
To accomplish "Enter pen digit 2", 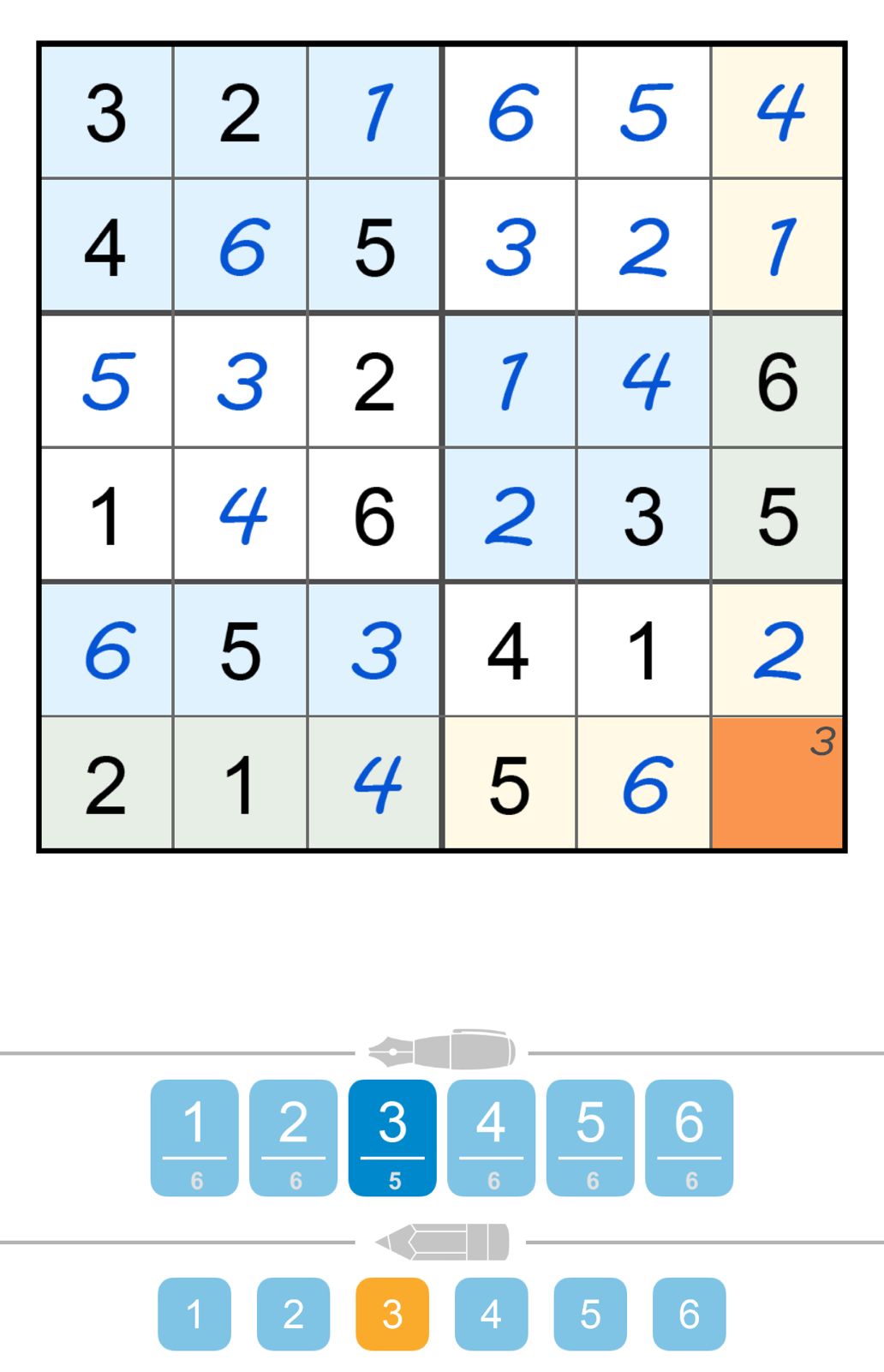I will click(293, 1136).
